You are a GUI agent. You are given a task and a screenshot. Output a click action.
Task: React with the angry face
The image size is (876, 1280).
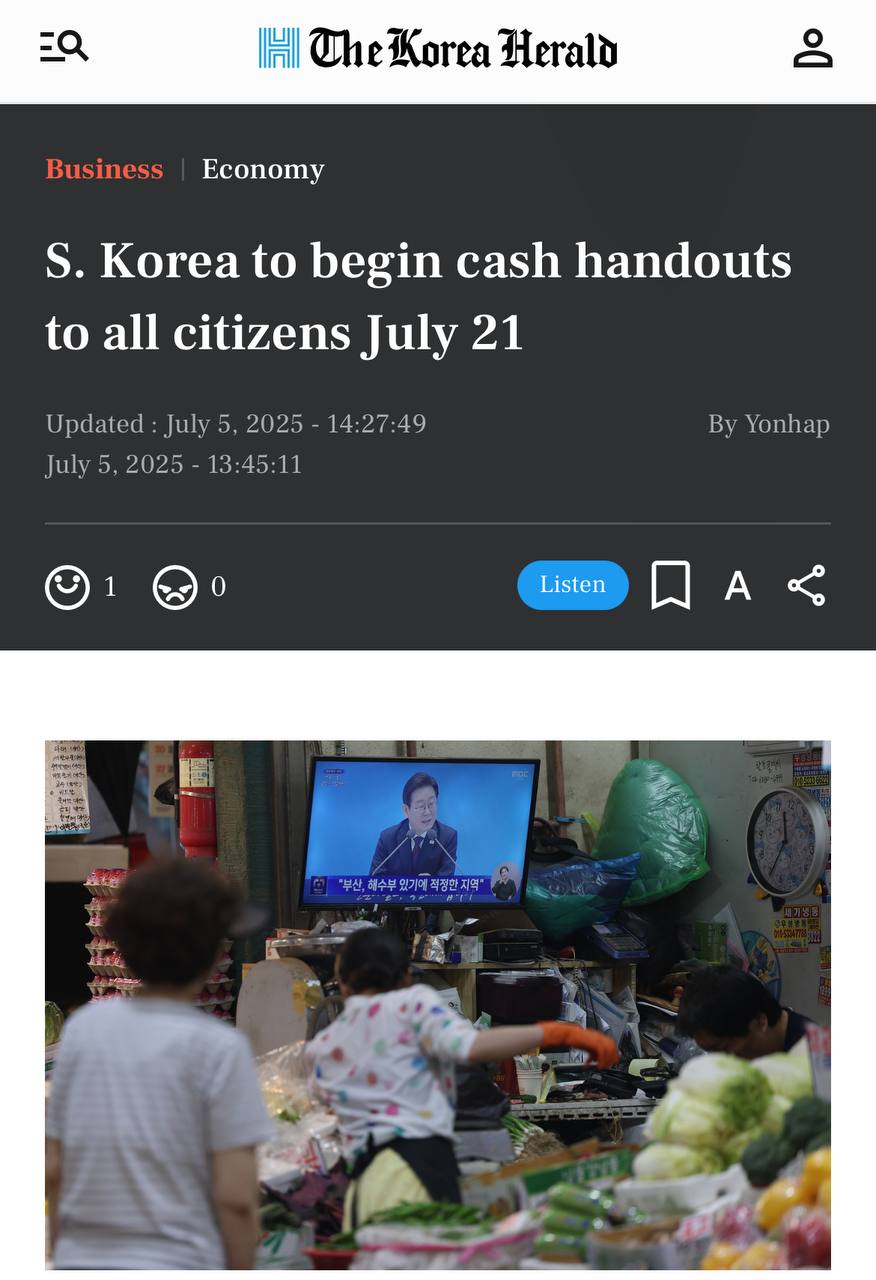(175, 587)
